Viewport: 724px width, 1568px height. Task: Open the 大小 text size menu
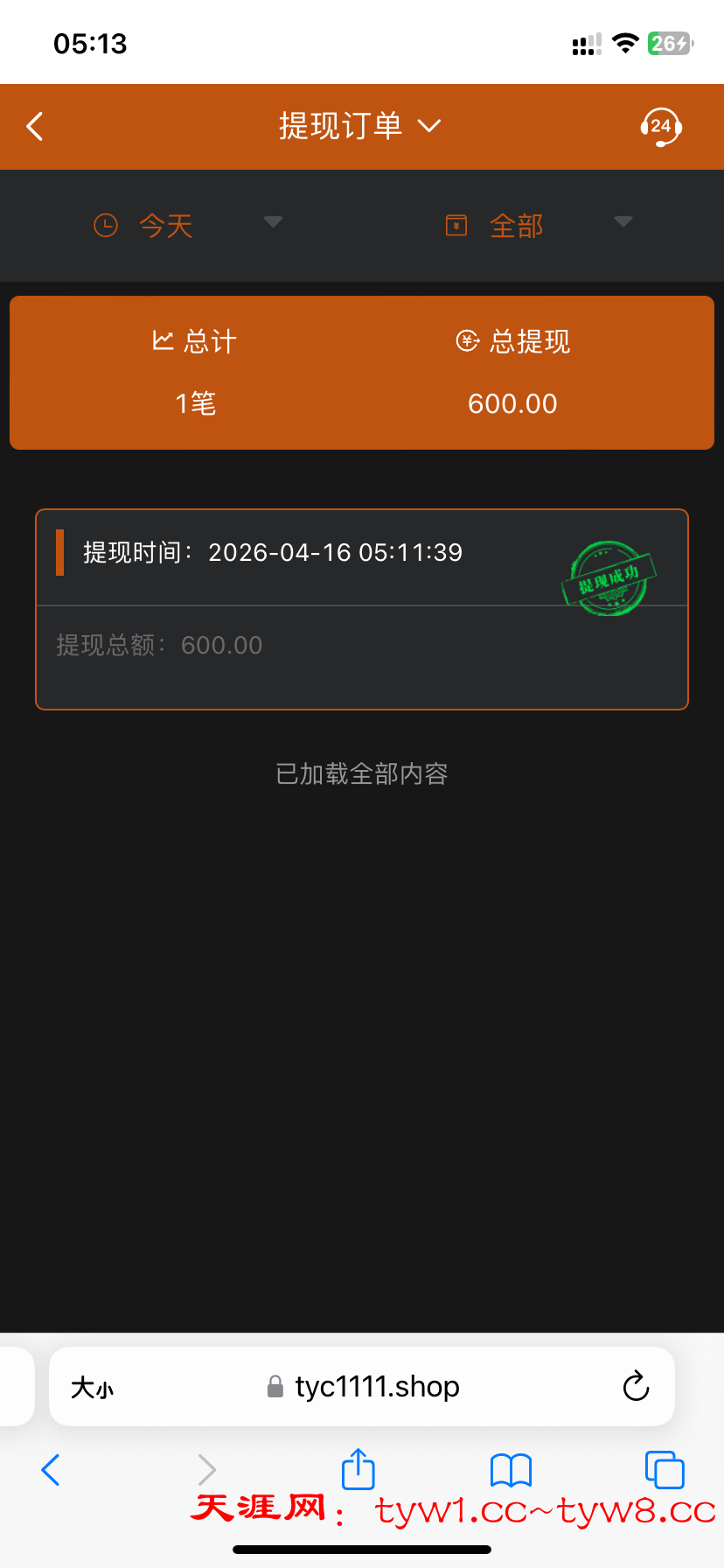(92, 1386)
